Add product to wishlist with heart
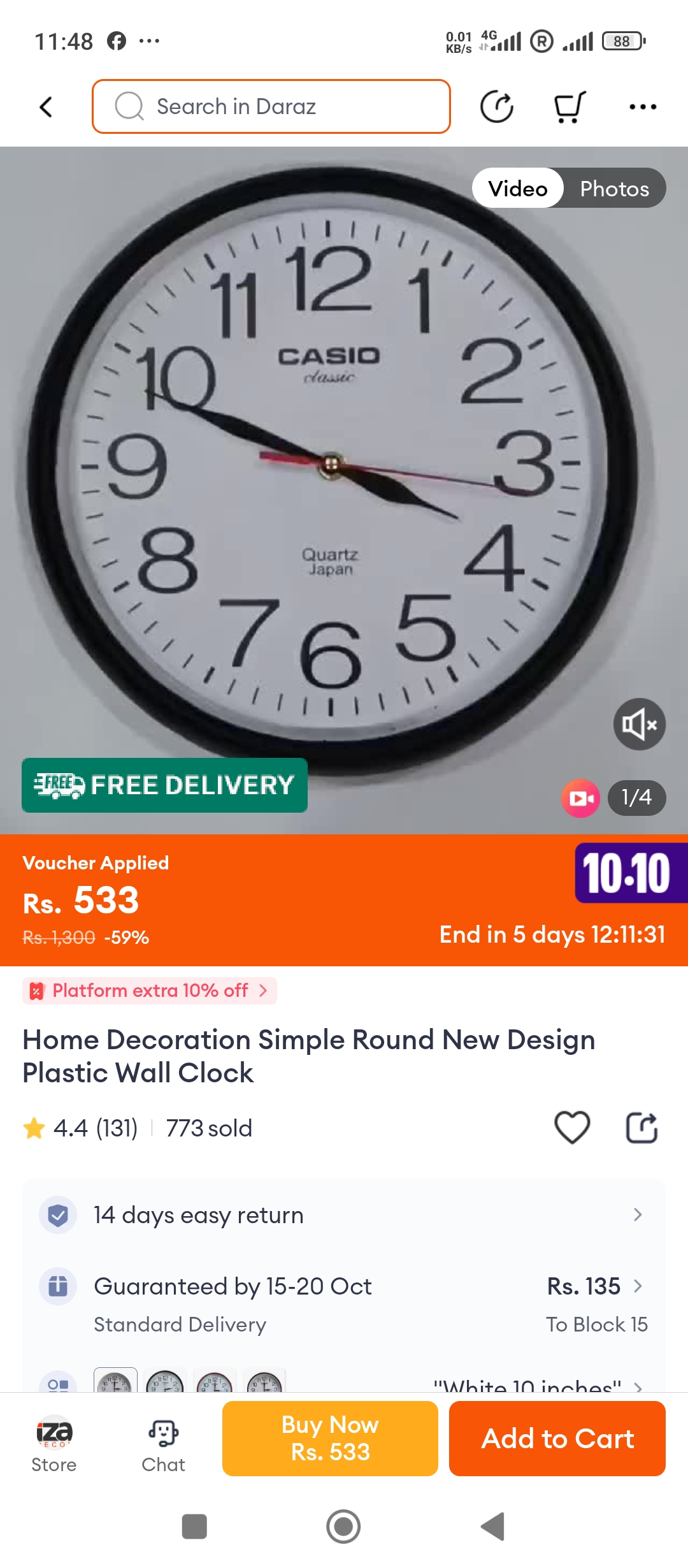 click(x=572, y=1127)
